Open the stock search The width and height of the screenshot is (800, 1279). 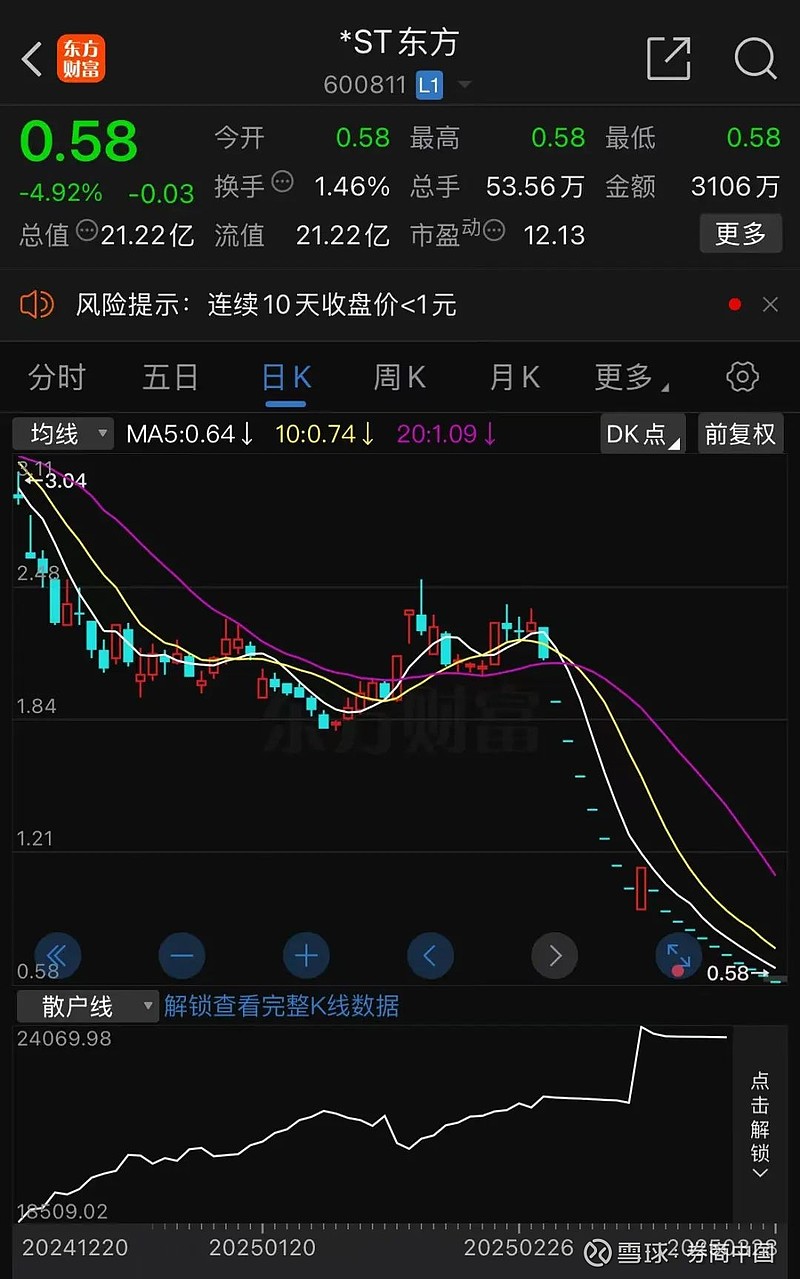[755, 59]
